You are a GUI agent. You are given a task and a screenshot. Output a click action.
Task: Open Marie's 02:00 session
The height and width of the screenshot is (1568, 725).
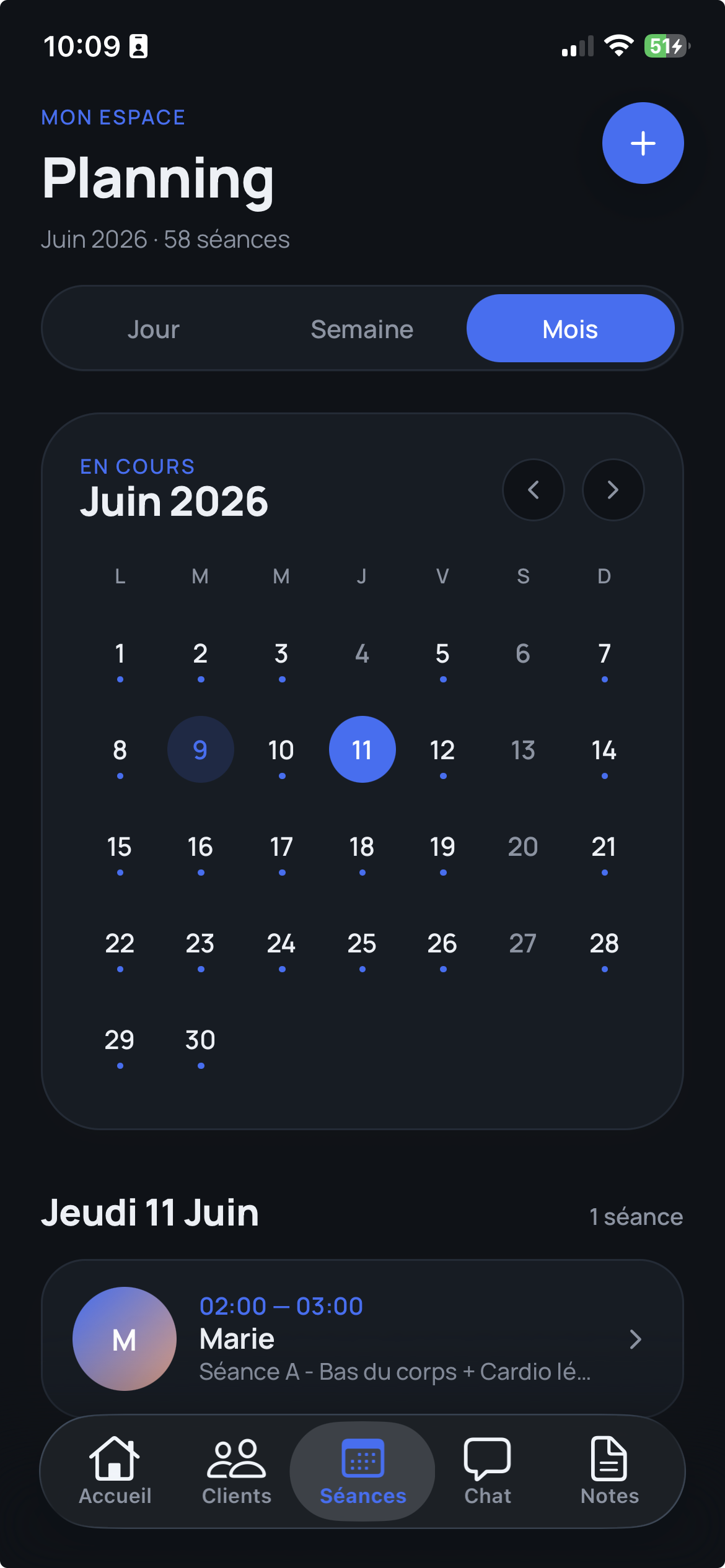[362, 1338]
